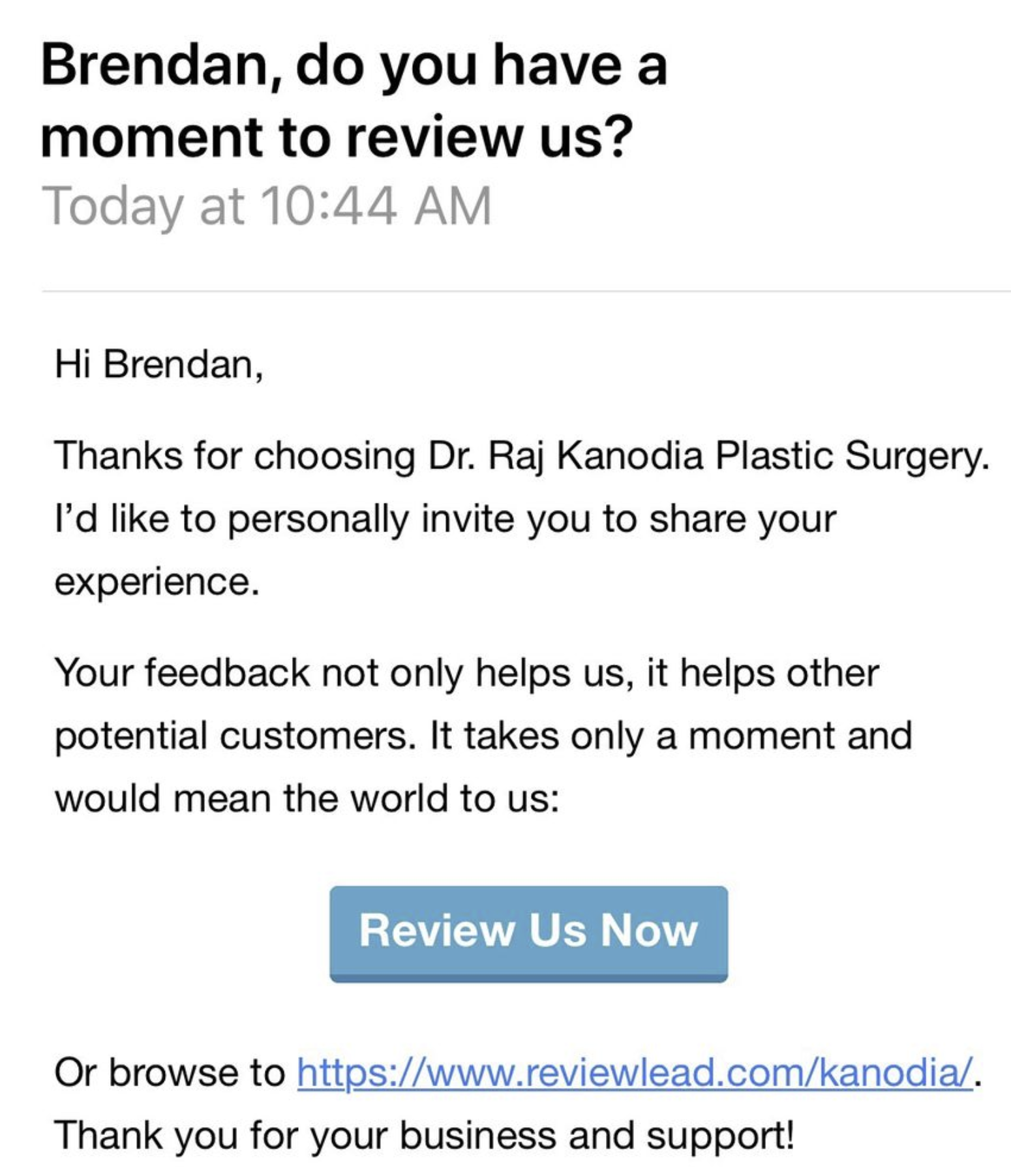Image resolution: width=1011 pixels, height=1176 pixels.
Task: Tap the Review Us Now button
Action: click(x=528, y=932)
